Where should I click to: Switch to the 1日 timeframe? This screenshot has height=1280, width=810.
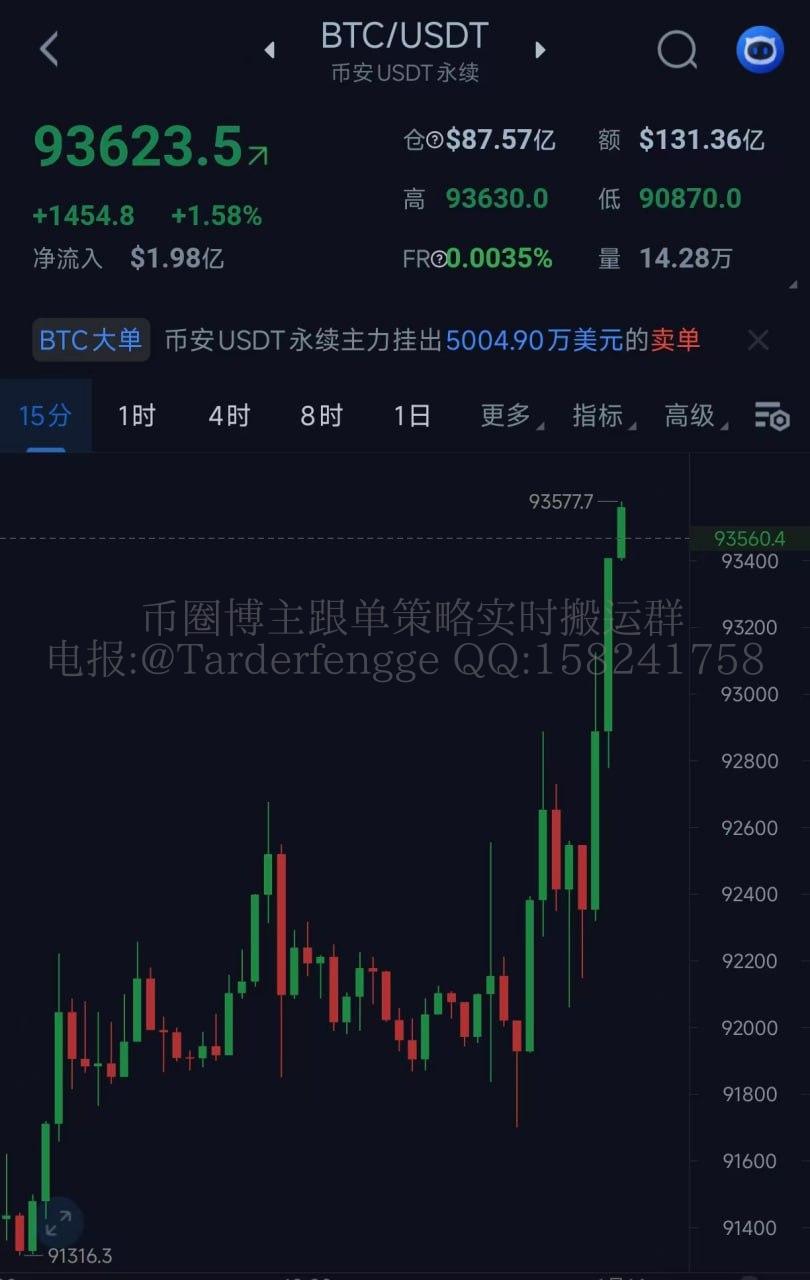(x=412, y=415)
